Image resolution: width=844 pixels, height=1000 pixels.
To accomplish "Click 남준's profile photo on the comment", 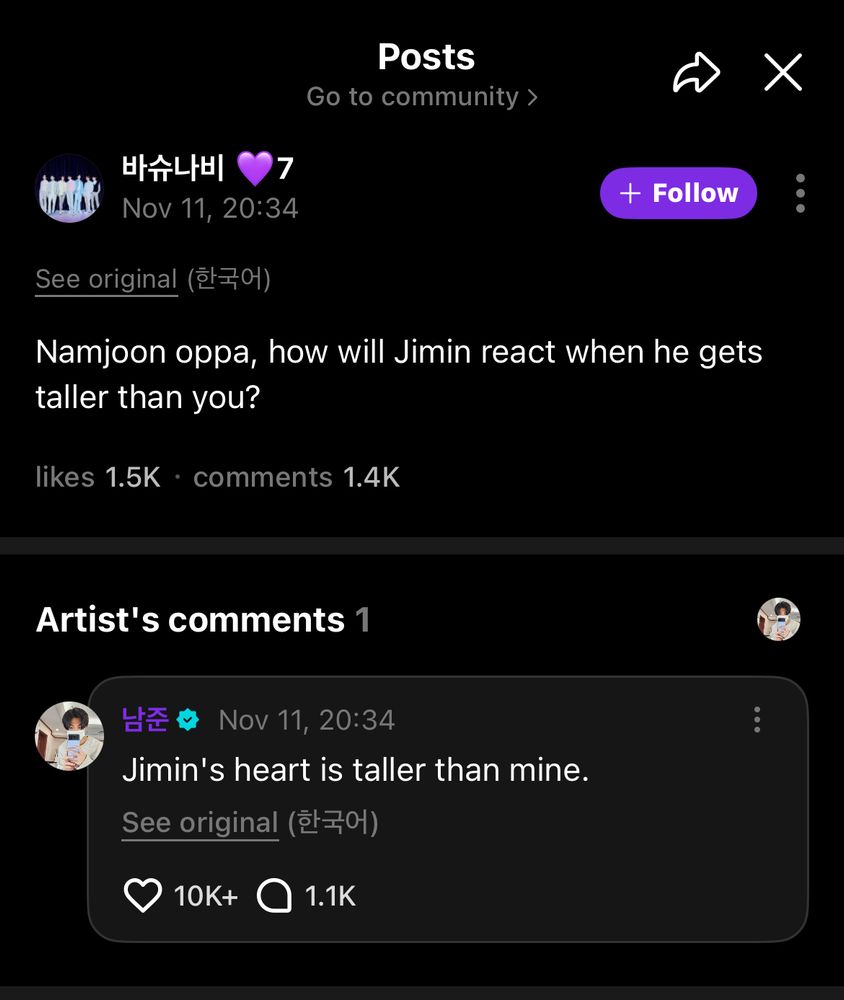I will [x=69, y=736].
